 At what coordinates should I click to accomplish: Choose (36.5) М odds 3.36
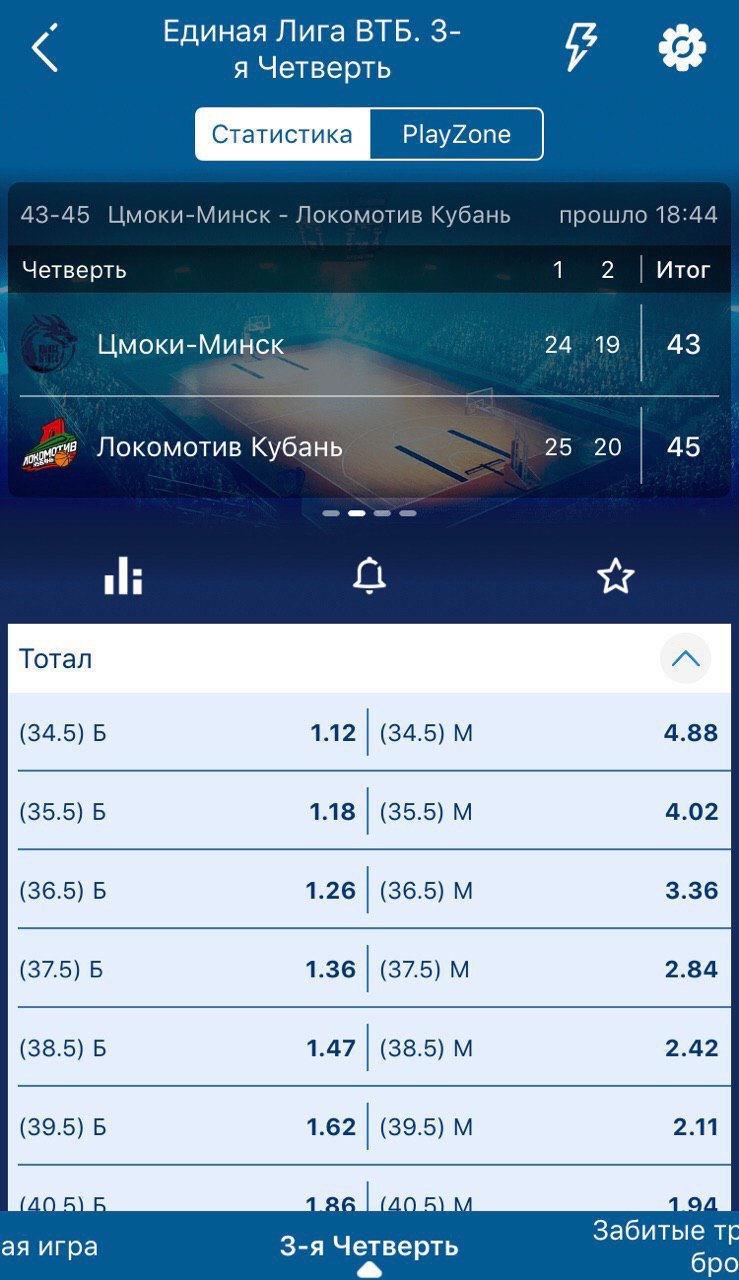[549, 890]
